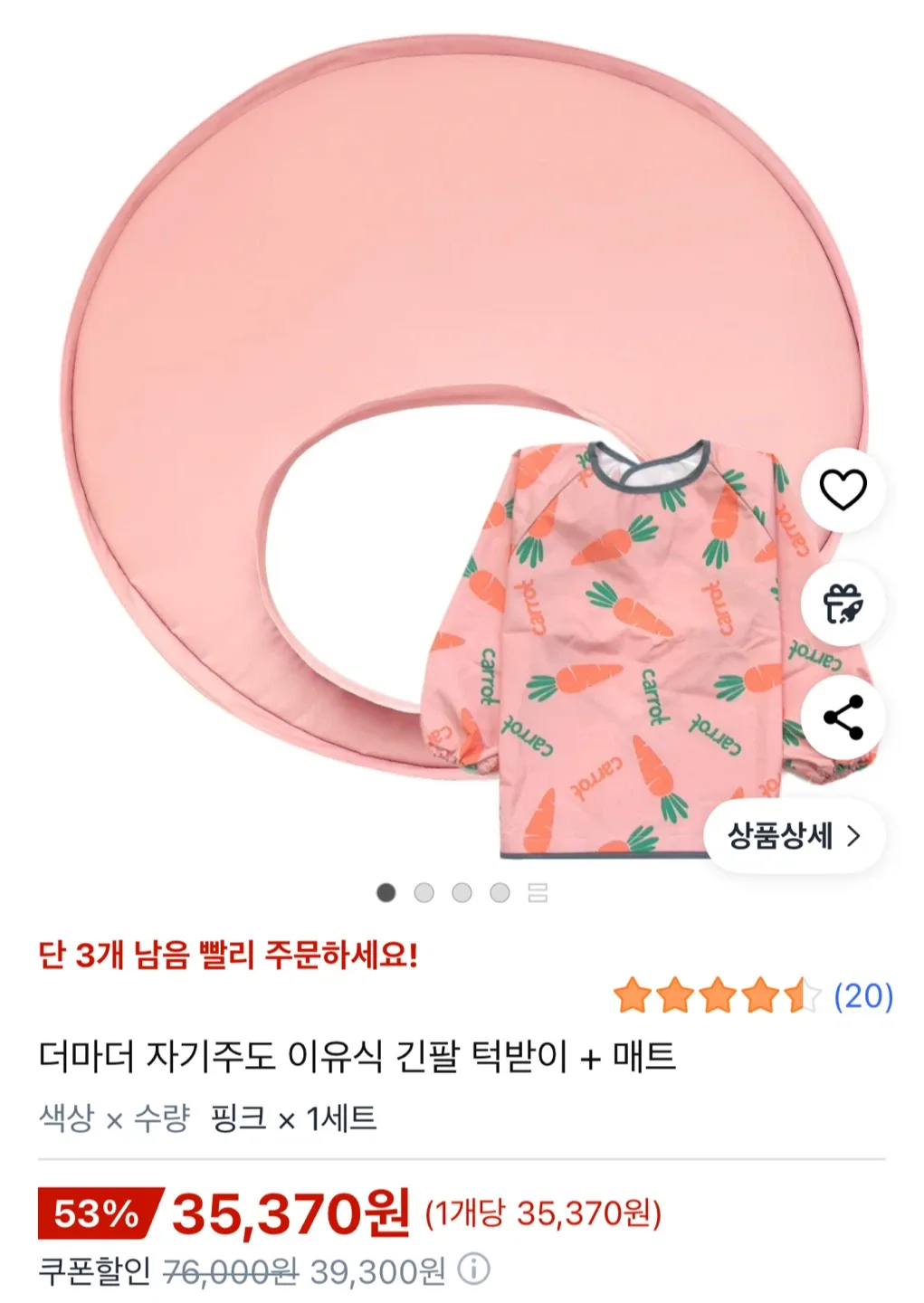924x1303 pixels.
Task: Share this product listing
Action: 842,718
